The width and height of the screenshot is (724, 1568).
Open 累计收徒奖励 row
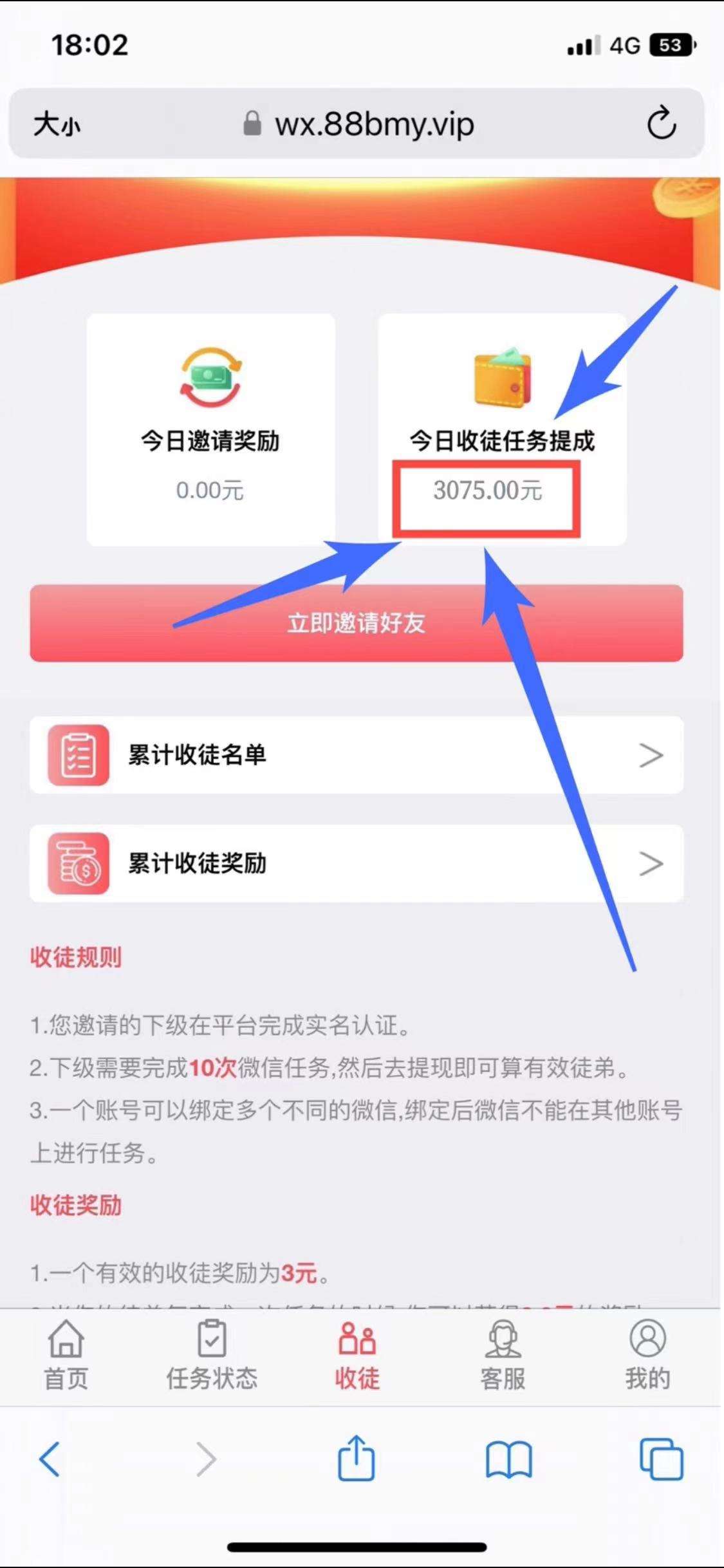(x=357, y=863)
